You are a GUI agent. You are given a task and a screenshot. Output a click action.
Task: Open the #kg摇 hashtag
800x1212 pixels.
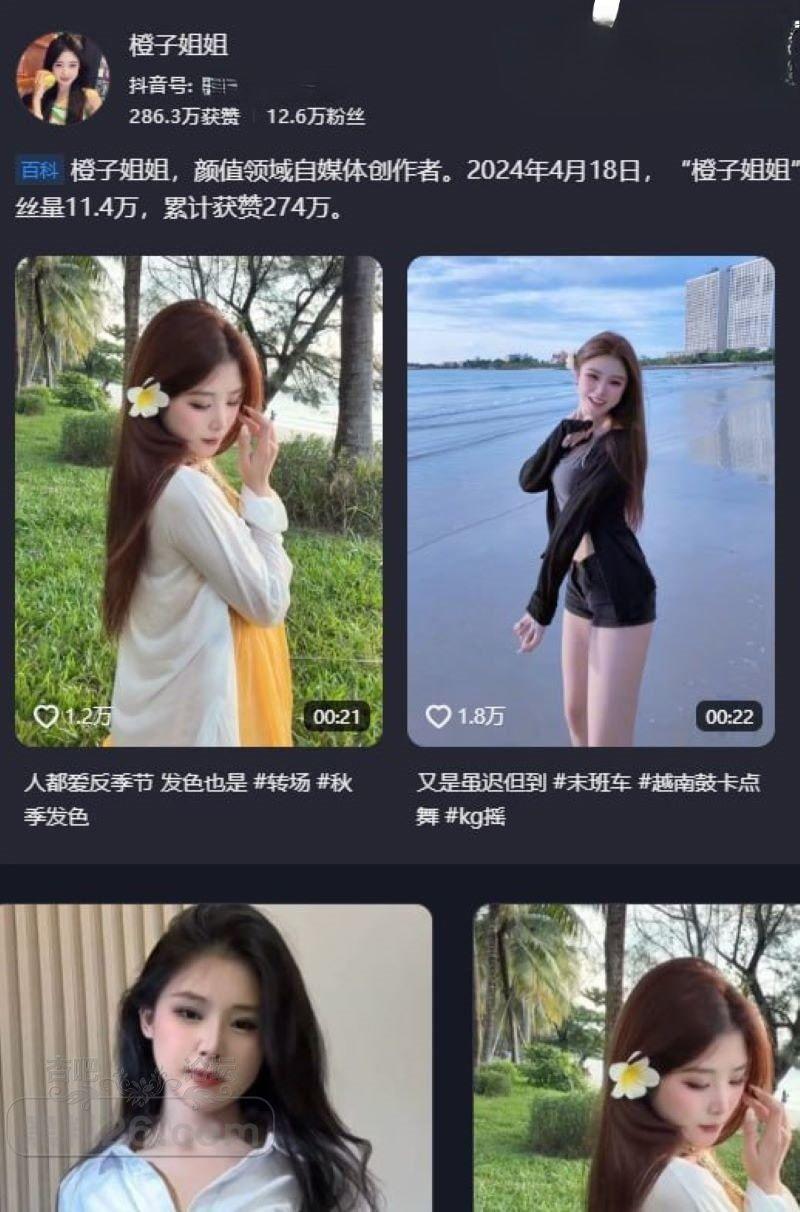[475, 816]
